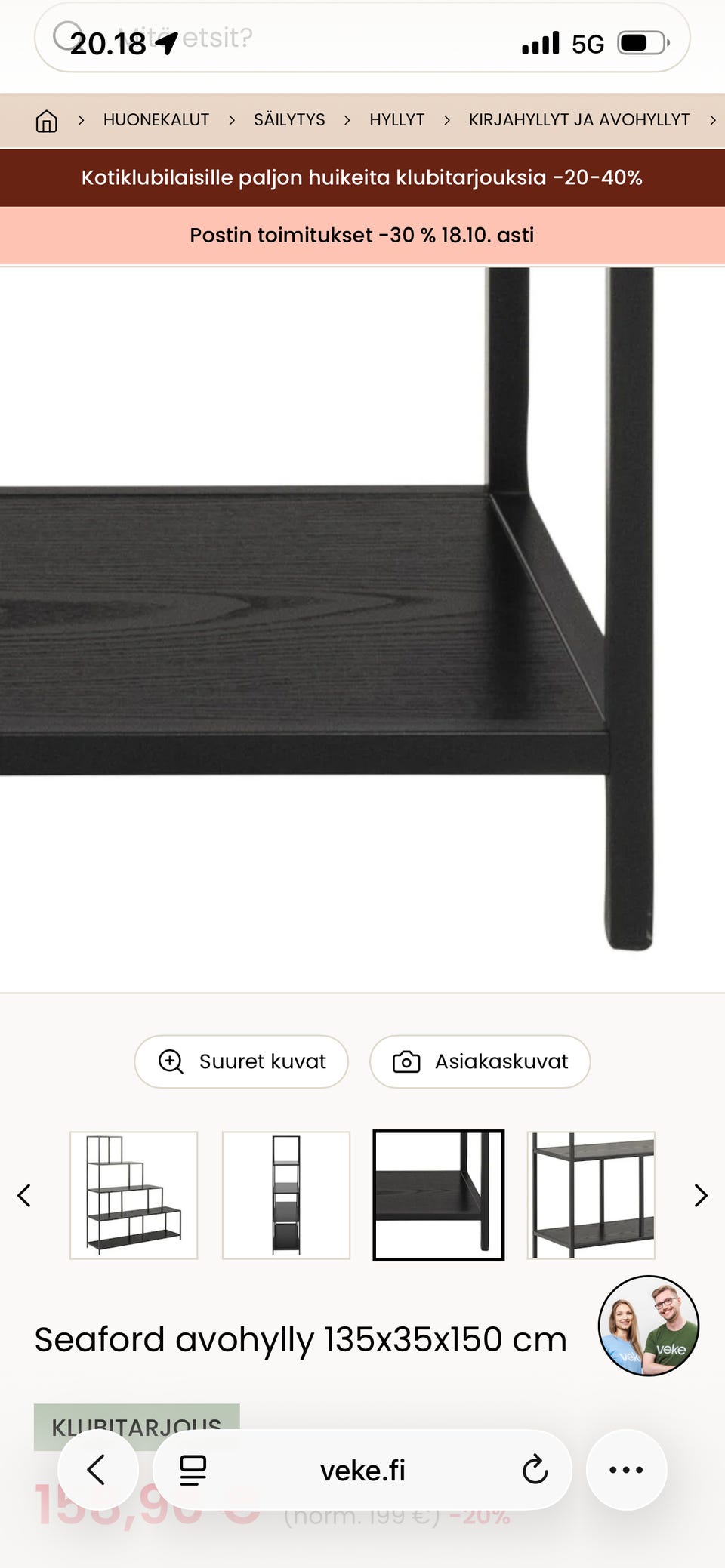The width and height of the screenshot is (725, 1568).
Task: Select the stepped shelf thumbnail
Action: 134,1195
